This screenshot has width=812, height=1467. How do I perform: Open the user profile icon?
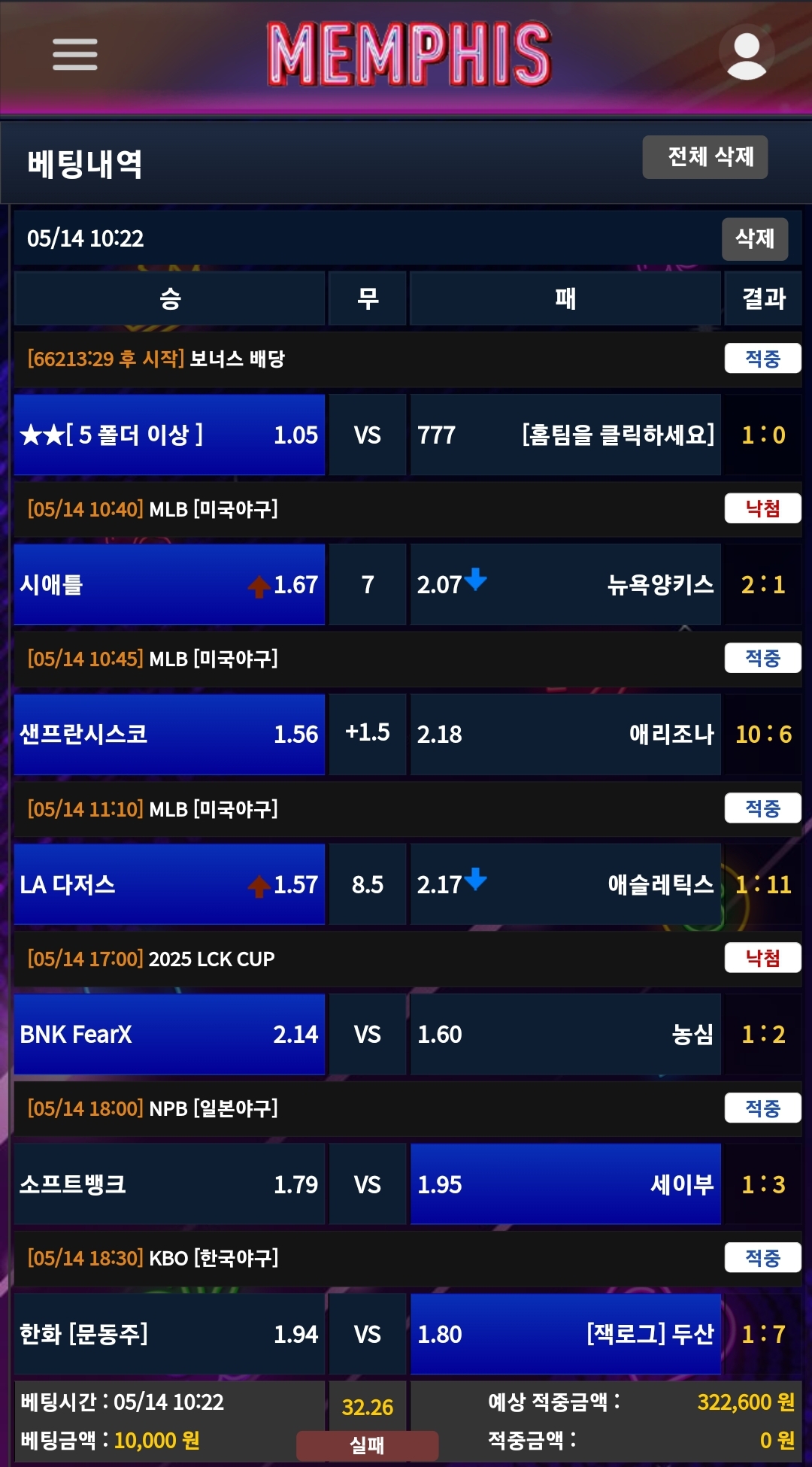[746, 54]
